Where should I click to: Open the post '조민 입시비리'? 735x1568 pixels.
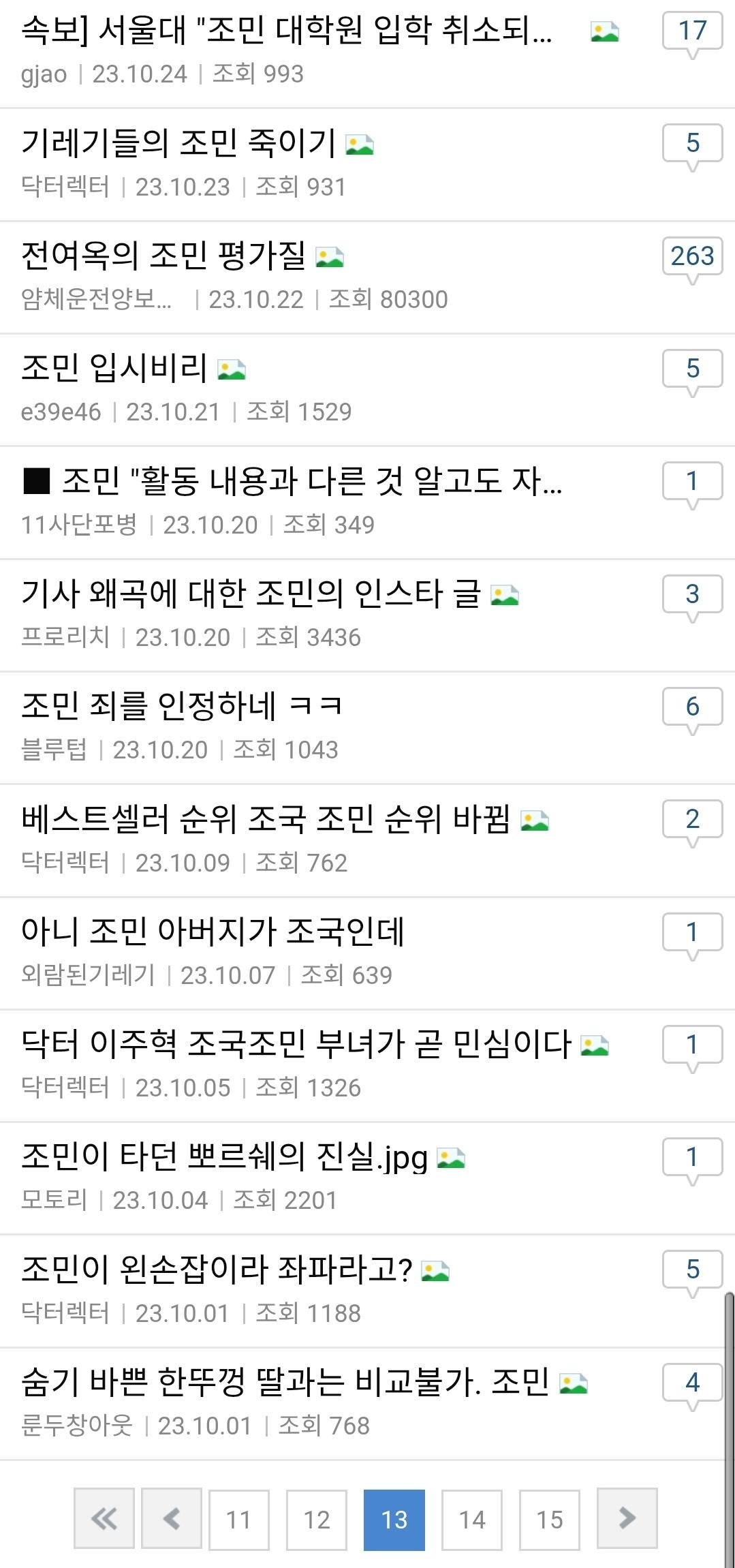click(x=114, y=368)
